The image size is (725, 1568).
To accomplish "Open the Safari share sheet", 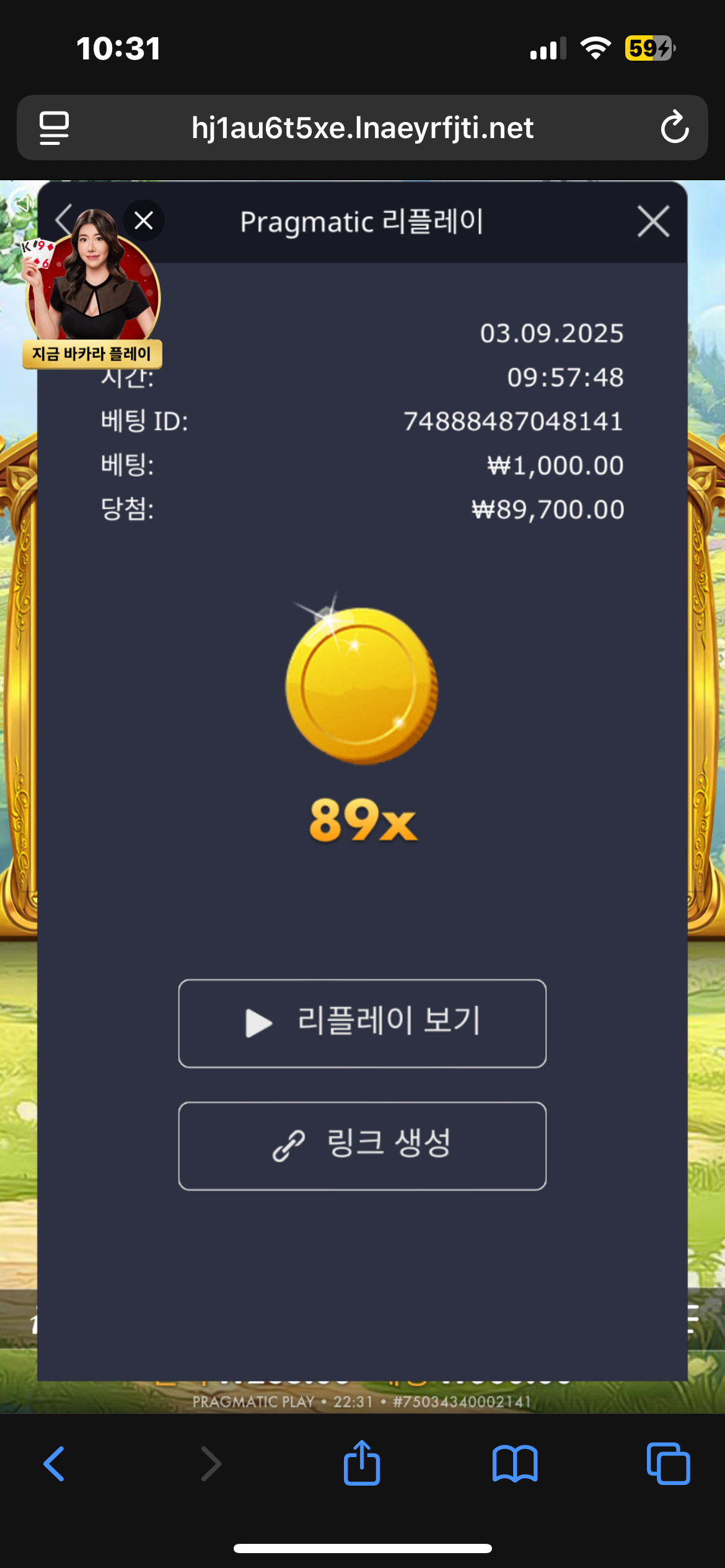I will [362, 1463].
